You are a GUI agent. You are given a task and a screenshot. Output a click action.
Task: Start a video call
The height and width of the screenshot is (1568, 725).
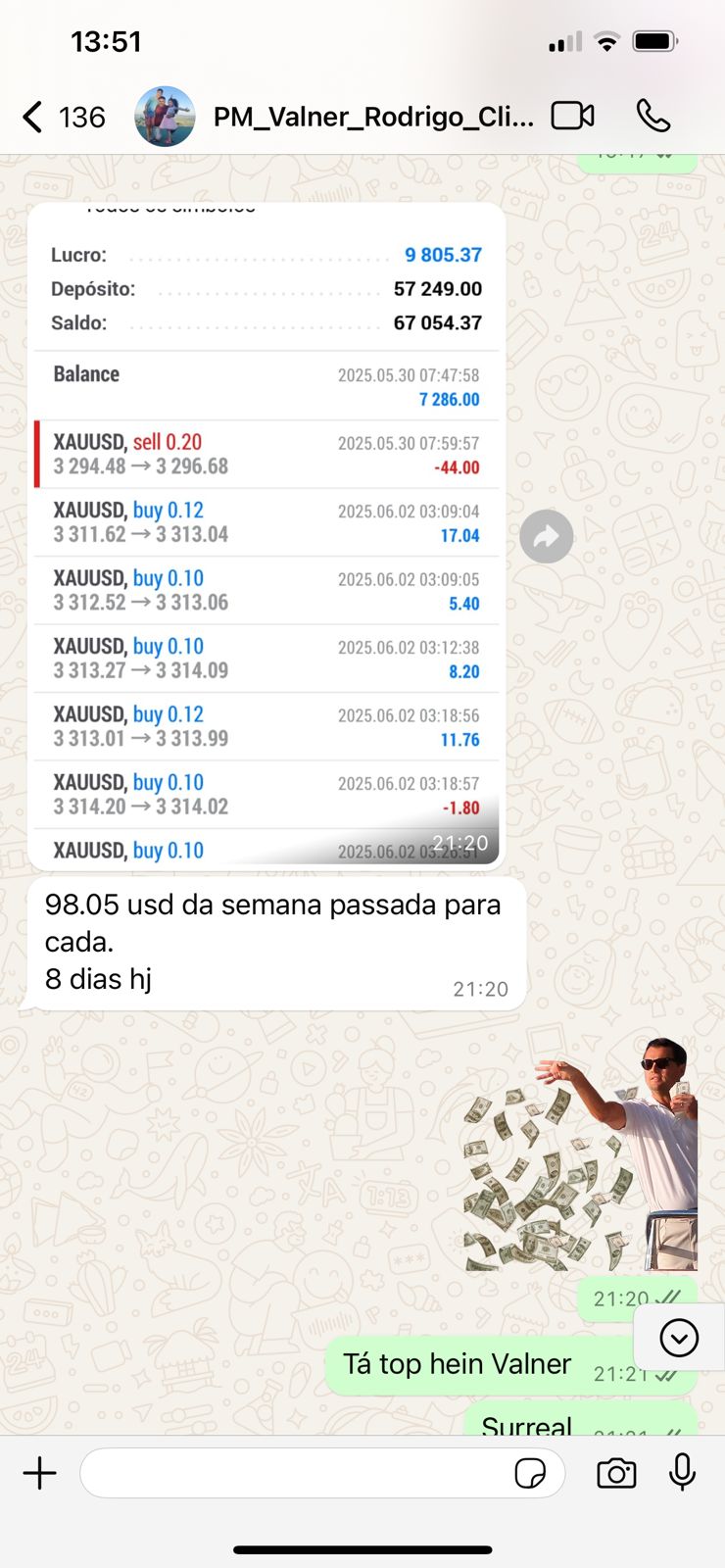click(x=573, y=116)
